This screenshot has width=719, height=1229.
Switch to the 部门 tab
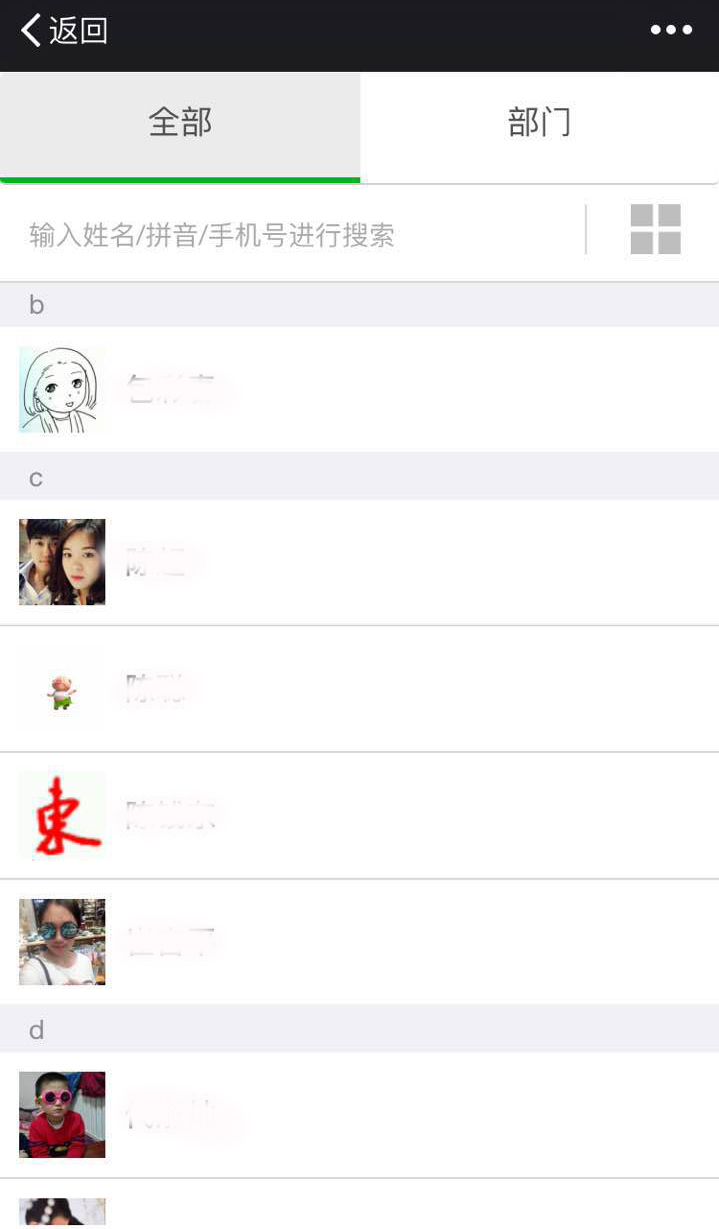click(539, 123)
